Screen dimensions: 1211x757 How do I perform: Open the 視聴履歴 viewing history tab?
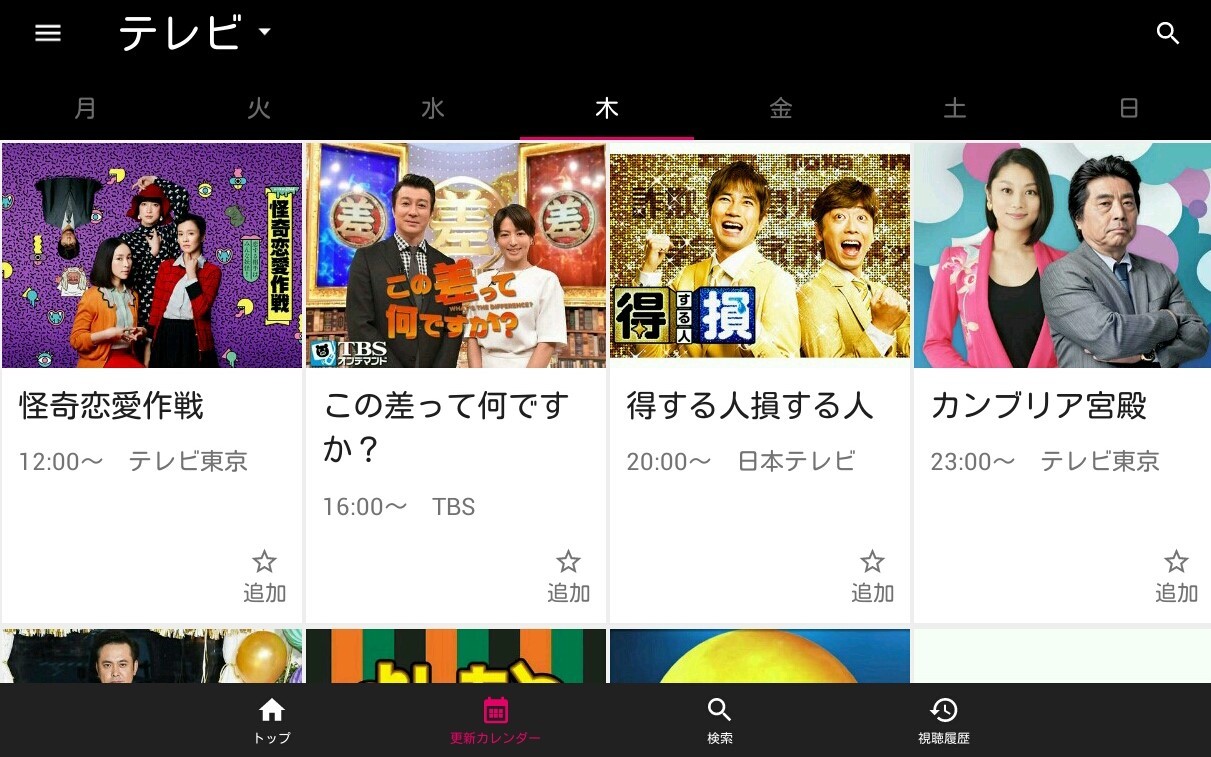coord(944,721)
